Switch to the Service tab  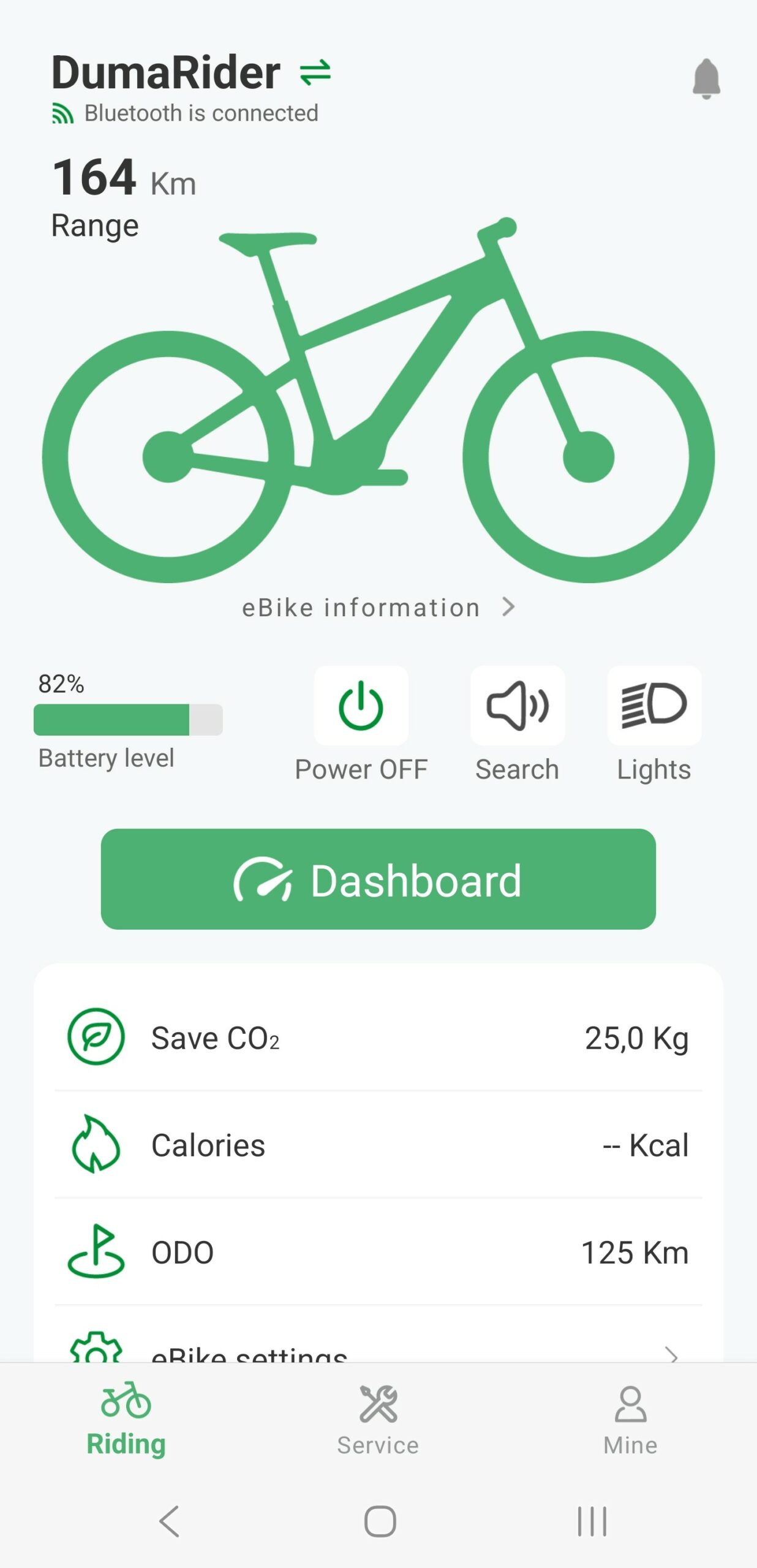point(378,1420)
